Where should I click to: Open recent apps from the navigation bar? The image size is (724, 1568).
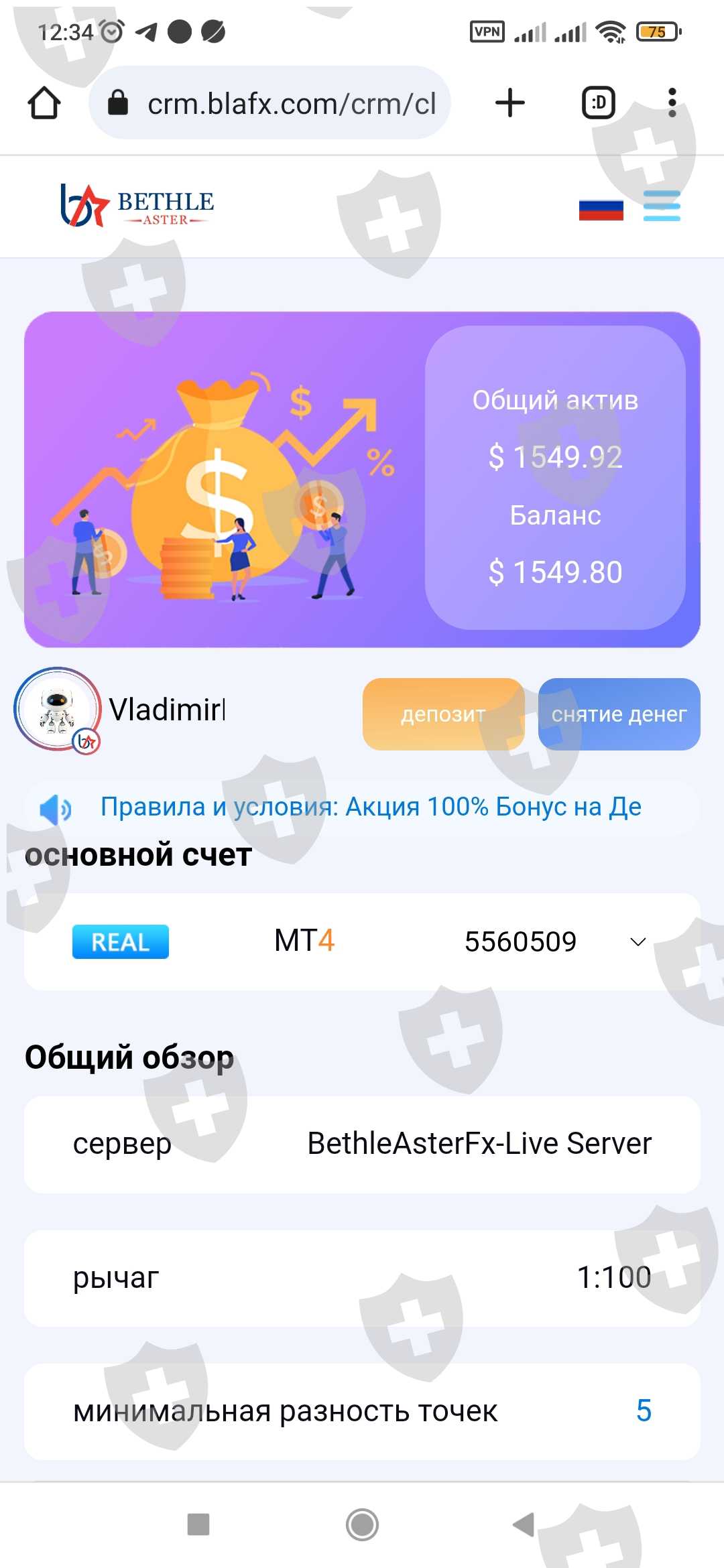(198, 1524)
